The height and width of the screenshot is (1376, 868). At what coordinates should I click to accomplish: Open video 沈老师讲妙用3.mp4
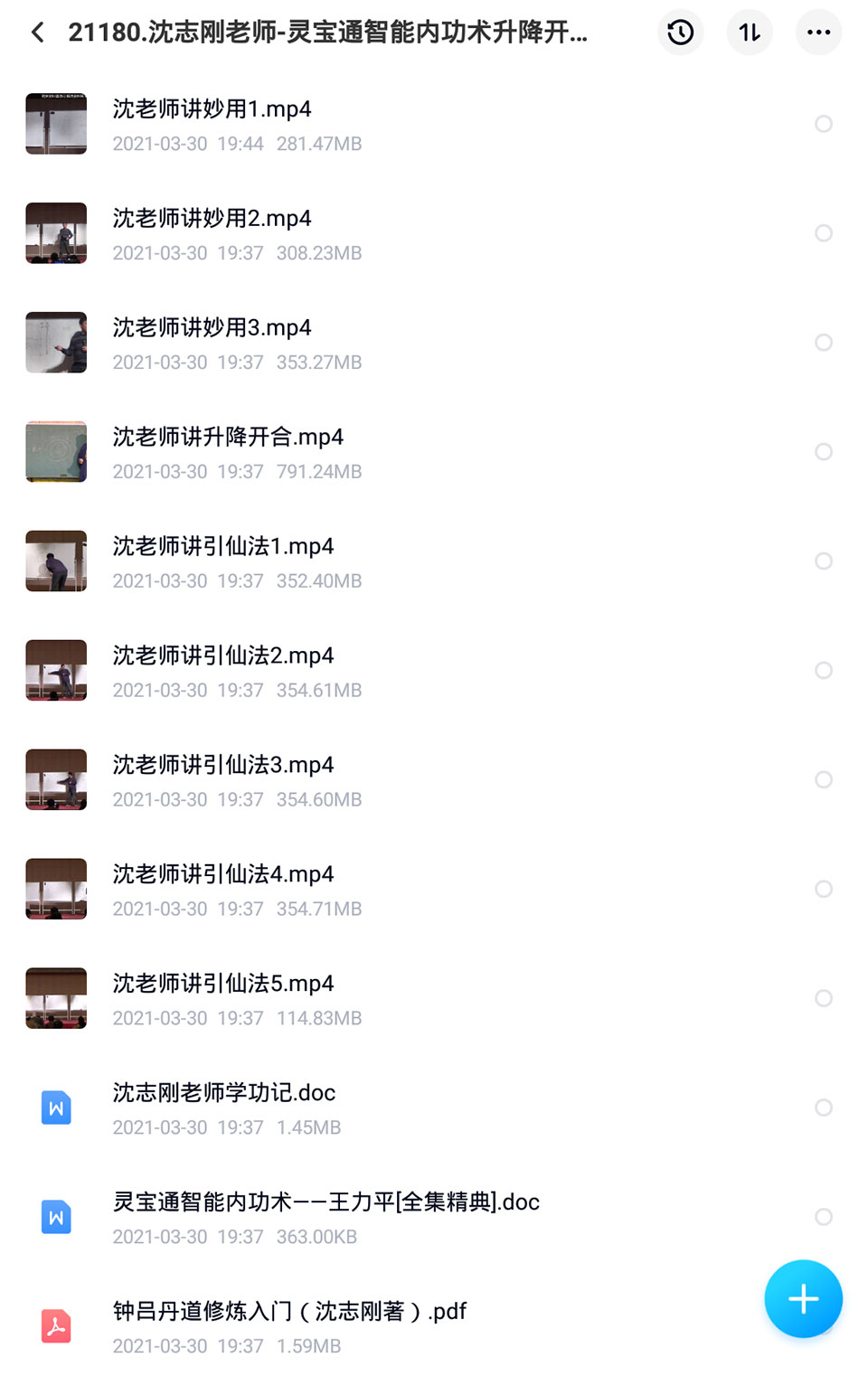pyautogui.click(x=212, y=328)
